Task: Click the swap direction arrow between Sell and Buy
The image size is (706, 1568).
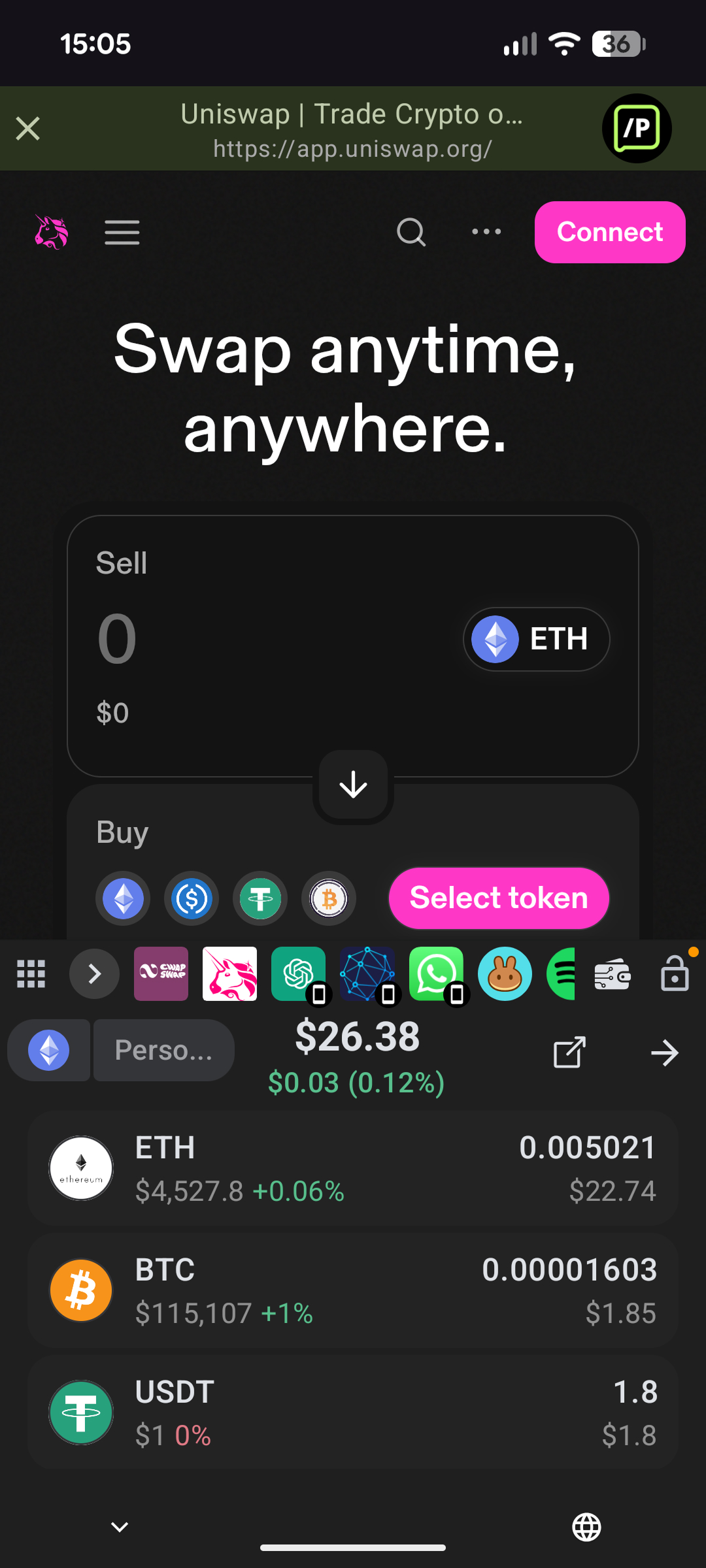Action: pos(352,785)
